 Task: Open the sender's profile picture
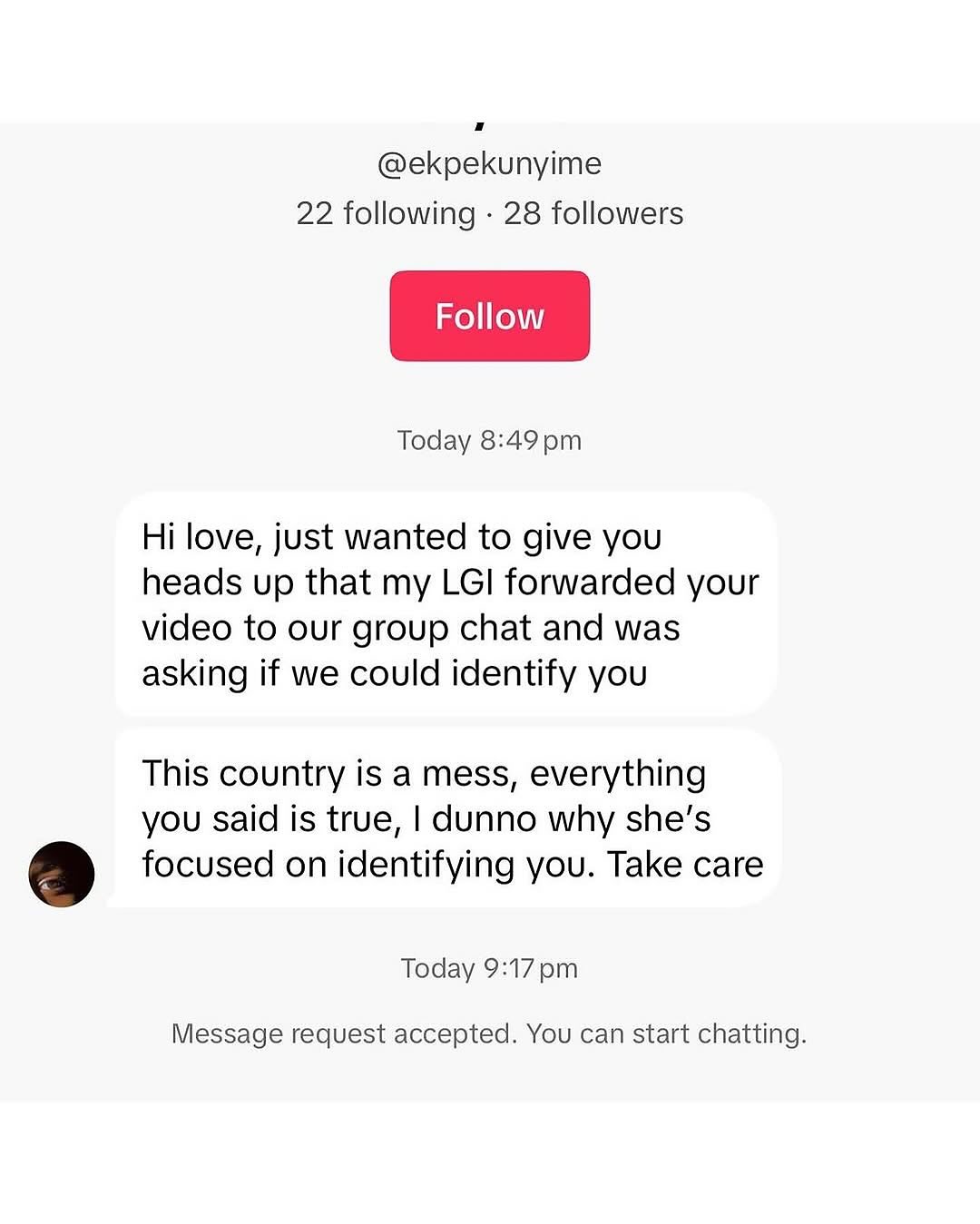coord(62,874)
